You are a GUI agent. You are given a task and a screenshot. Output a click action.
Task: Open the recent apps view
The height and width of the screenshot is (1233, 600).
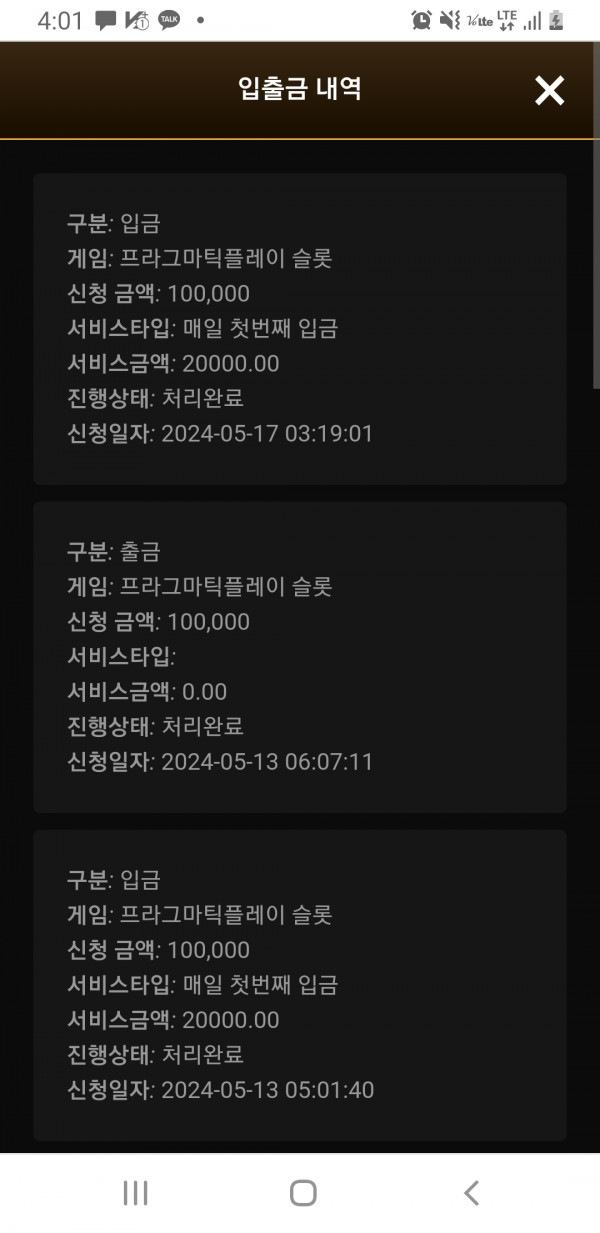tap(135, 1192)
